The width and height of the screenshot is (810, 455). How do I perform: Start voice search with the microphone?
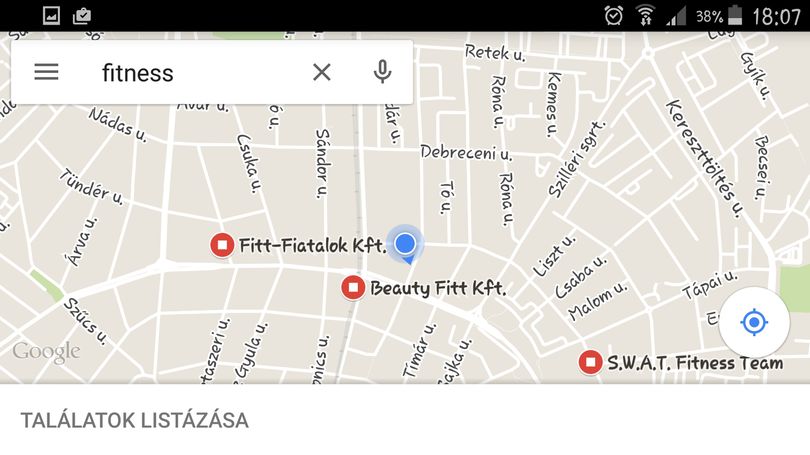tap(382, 72)
